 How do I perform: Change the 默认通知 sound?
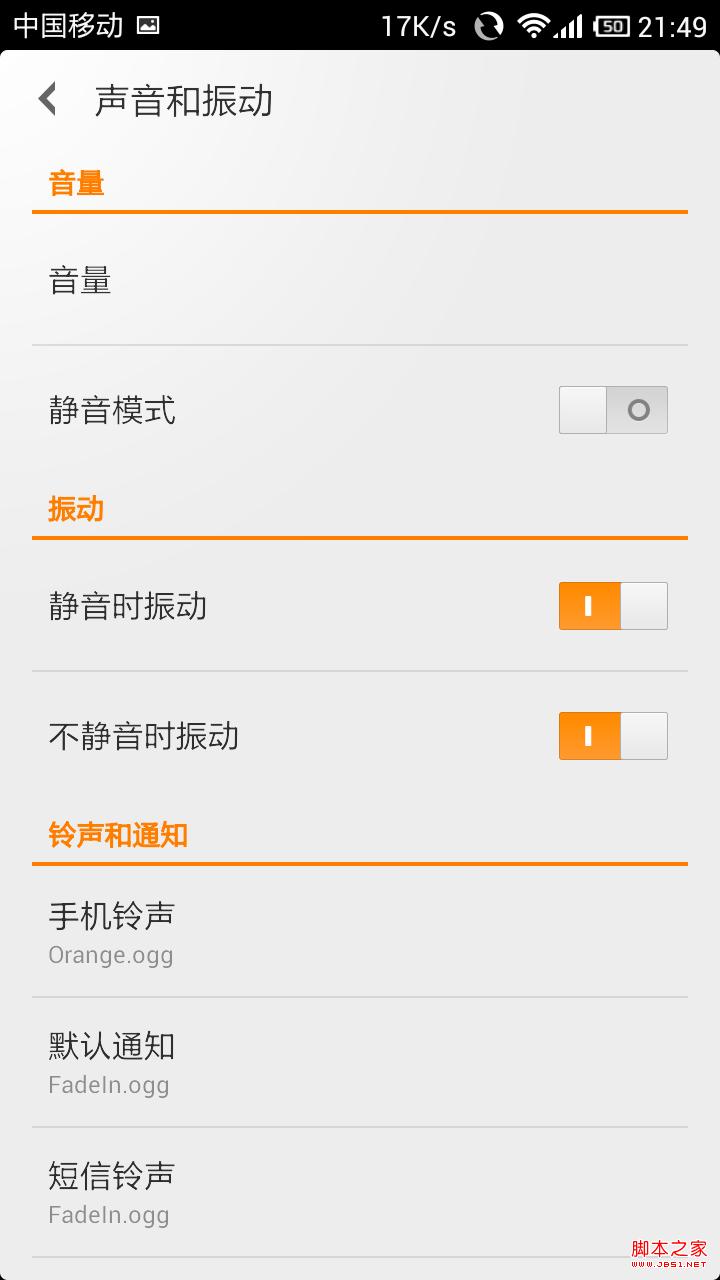click(x=360, y=1062)
